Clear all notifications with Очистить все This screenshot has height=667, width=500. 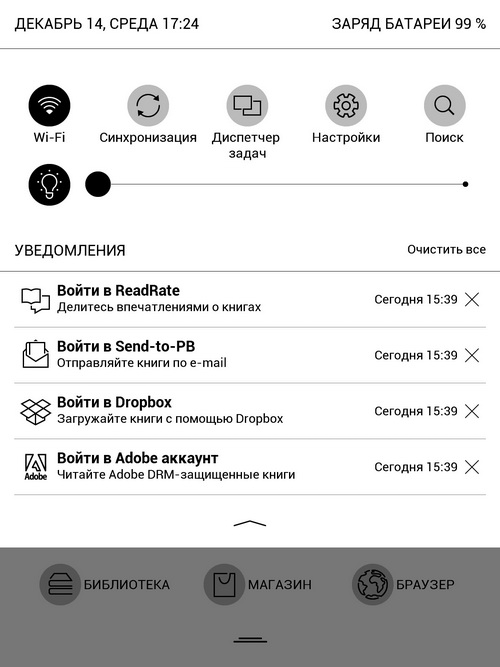pyautogui.click(x=446, y=249)
